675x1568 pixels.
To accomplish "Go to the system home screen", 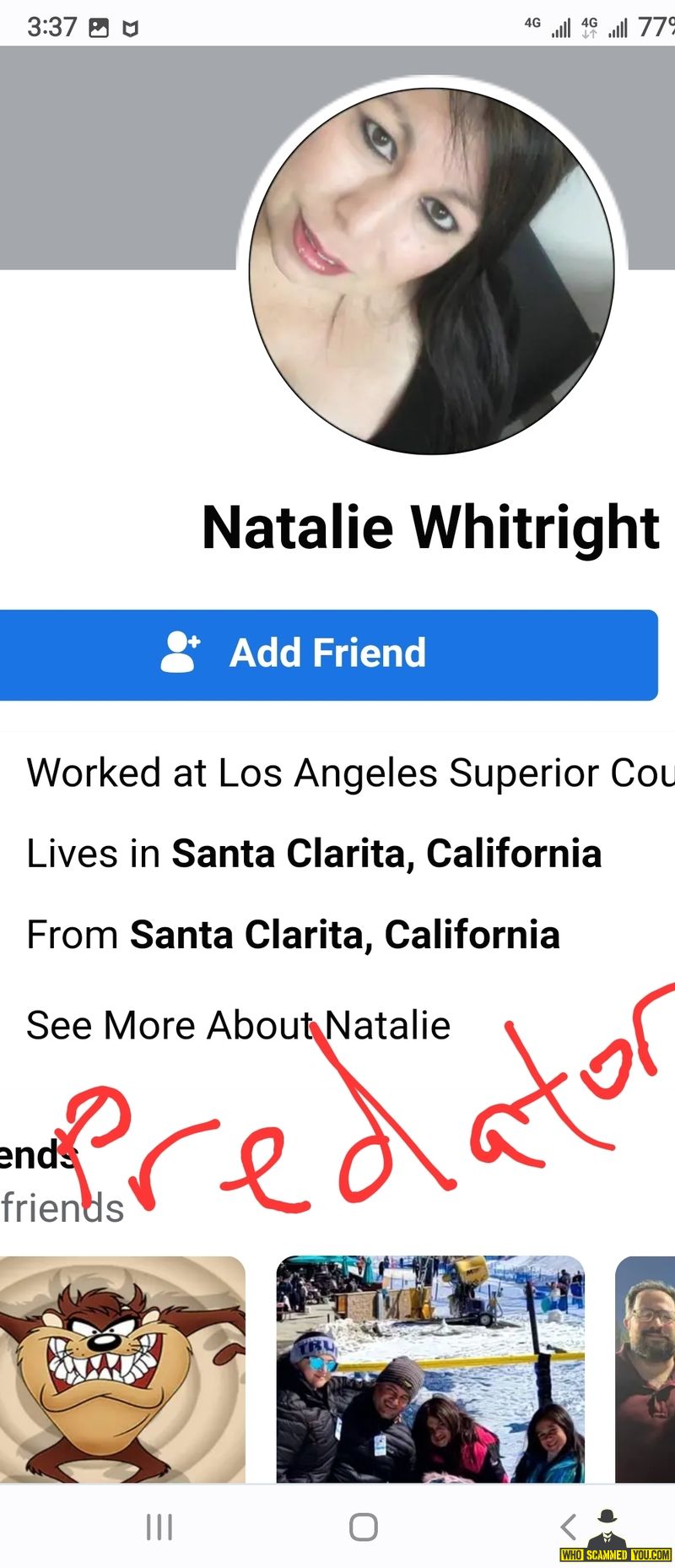I will [363, 1527].
